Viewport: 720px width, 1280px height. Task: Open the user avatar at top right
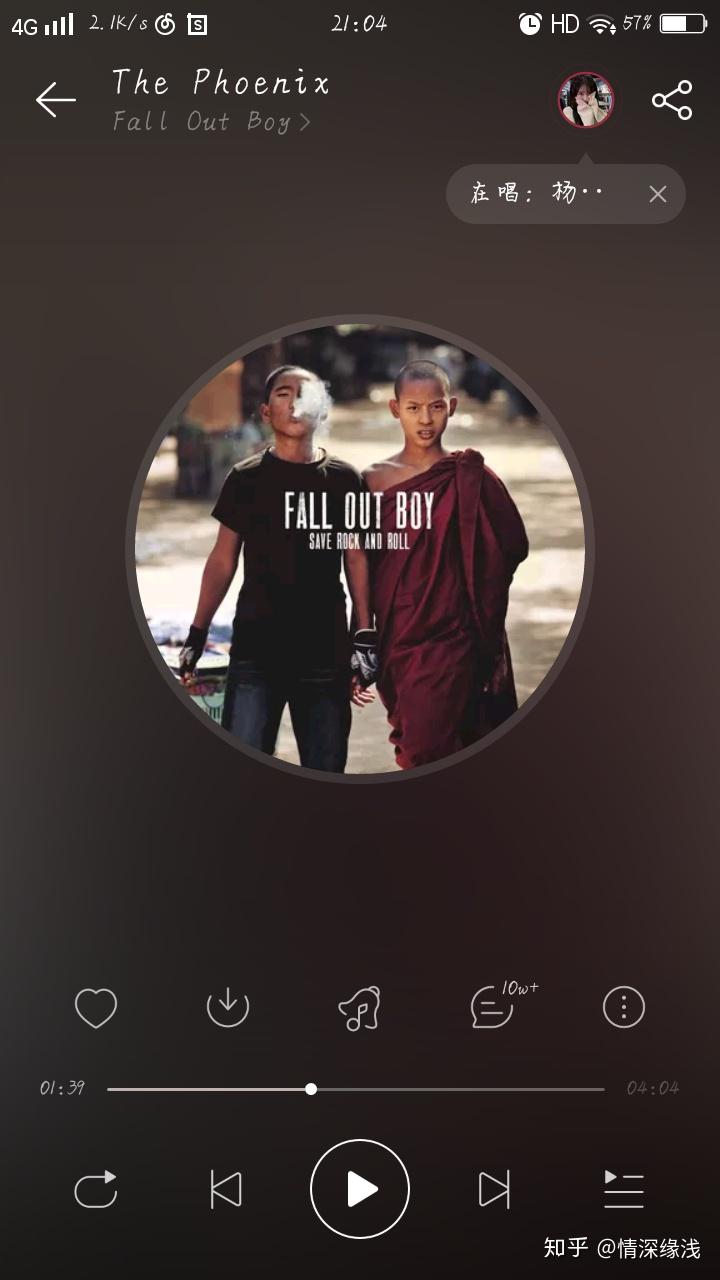pos(586,100)
